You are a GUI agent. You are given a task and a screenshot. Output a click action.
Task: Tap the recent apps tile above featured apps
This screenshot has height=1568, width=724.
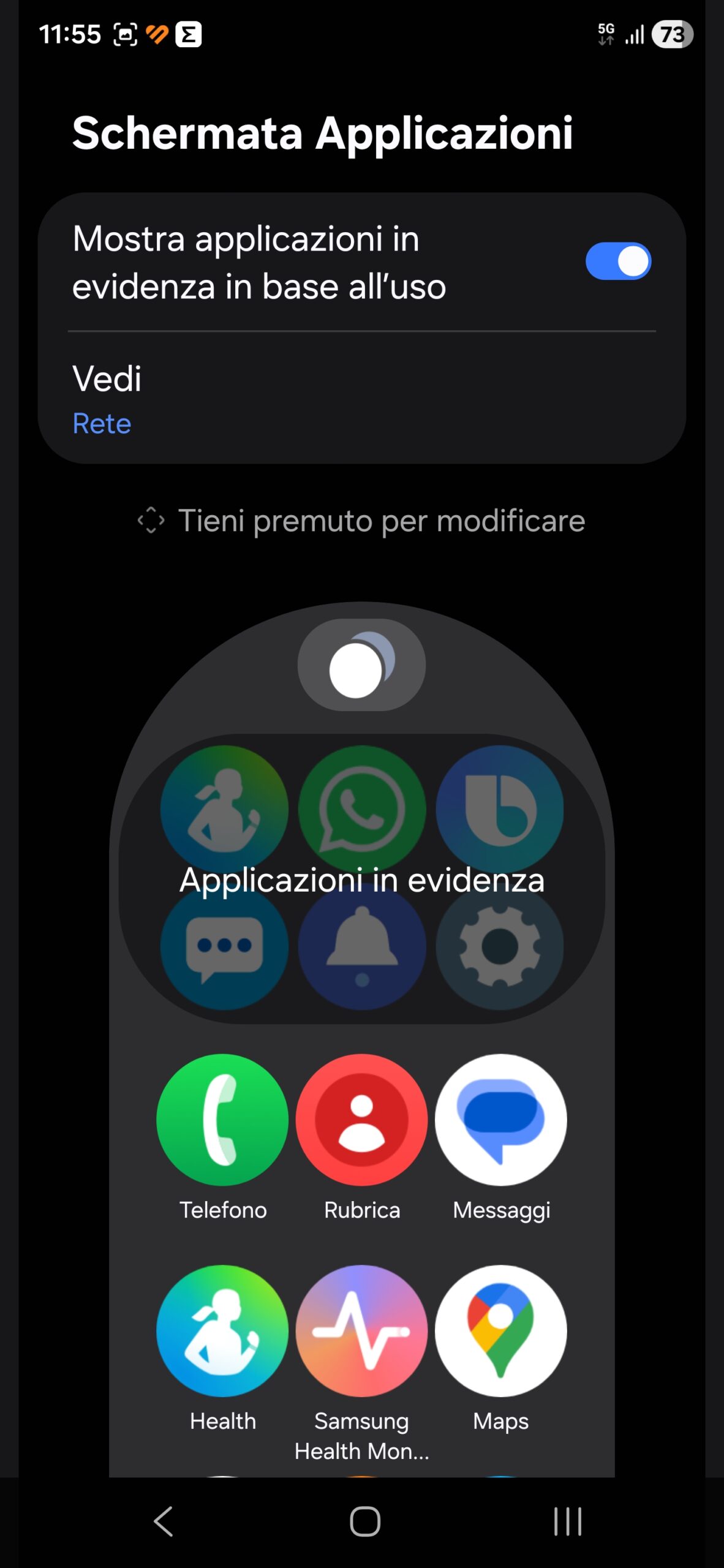(361, 665)
